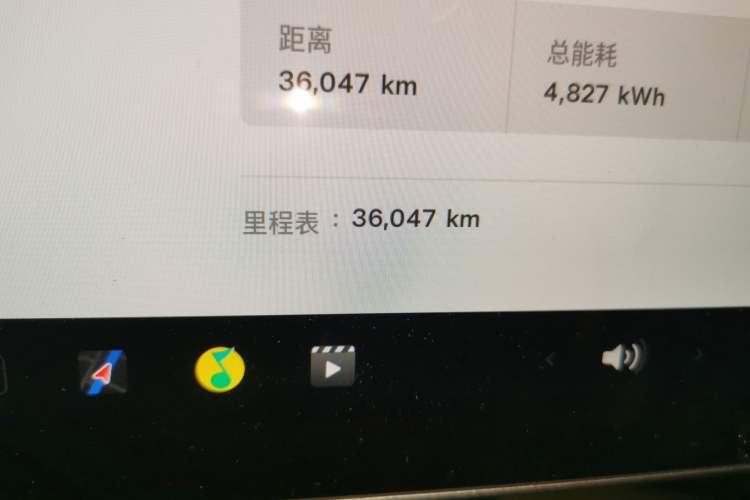750x500 pixels.
Task: Launch the QQ Music app
Action: click(x=220, y=369)
